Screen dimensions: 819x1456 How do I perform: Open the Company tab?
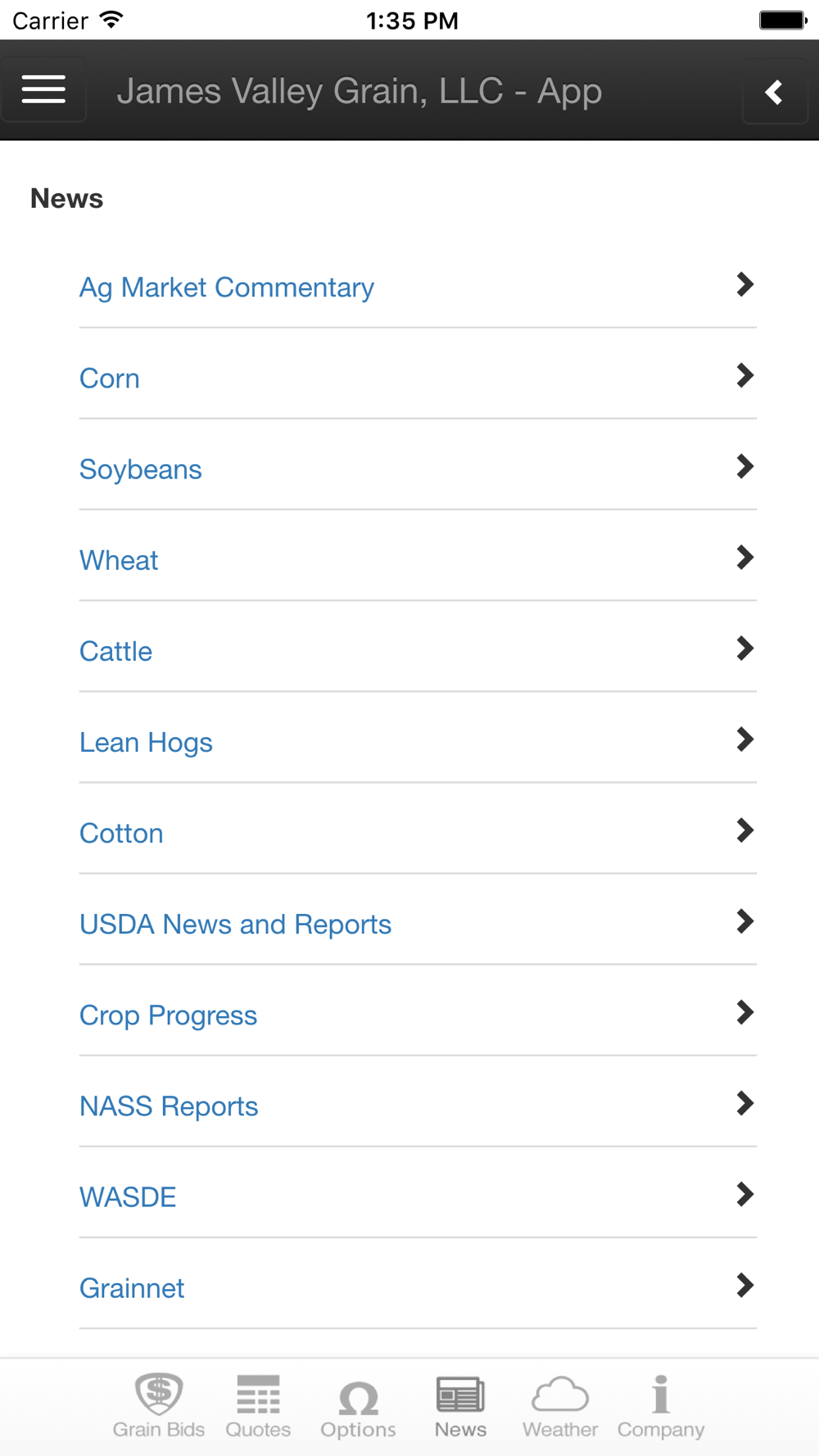(661, 1407)
